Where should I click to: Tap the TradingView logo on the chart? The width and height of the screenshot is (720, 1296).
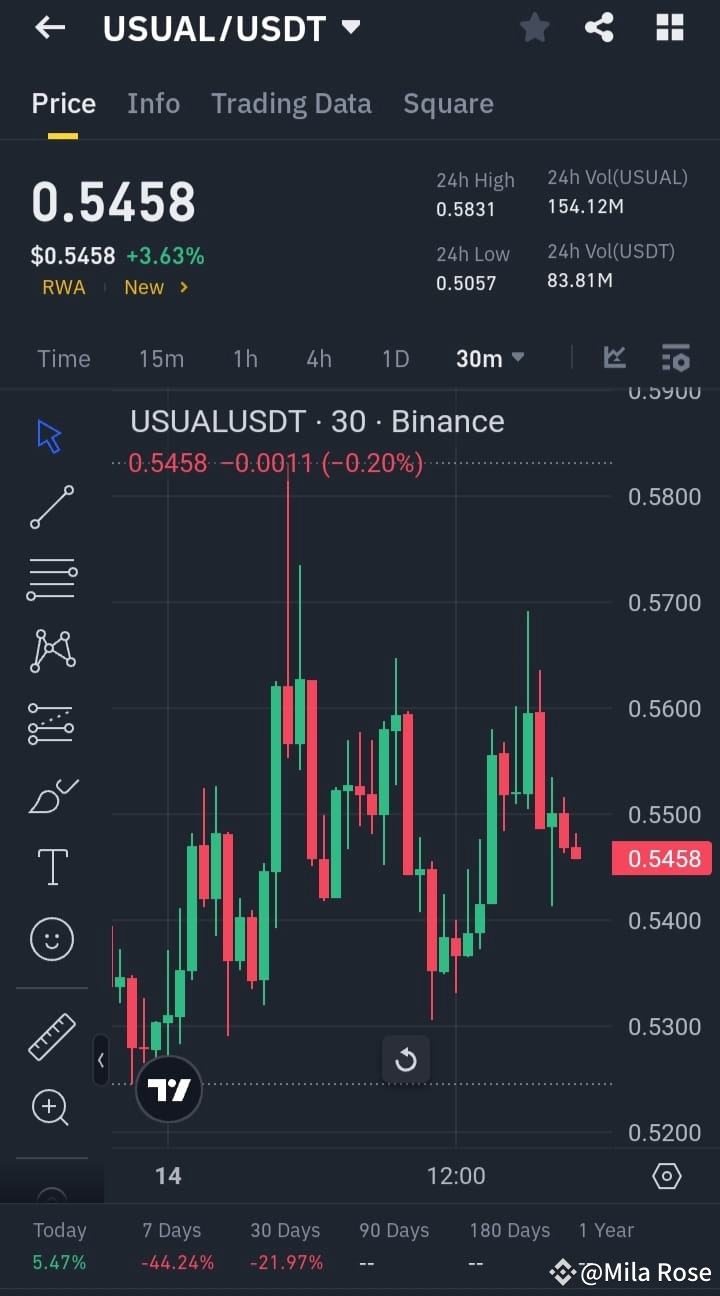point(168,1089)
